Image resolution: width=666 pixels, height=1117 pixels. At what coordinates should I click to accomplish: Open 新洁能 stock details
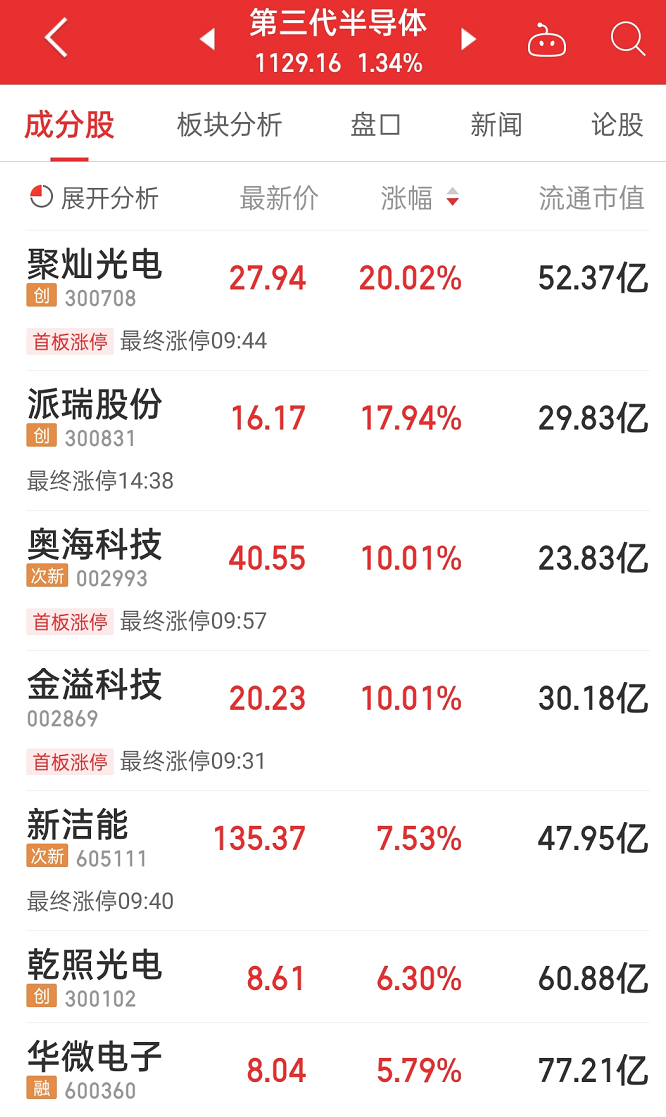tap(78, 825)
